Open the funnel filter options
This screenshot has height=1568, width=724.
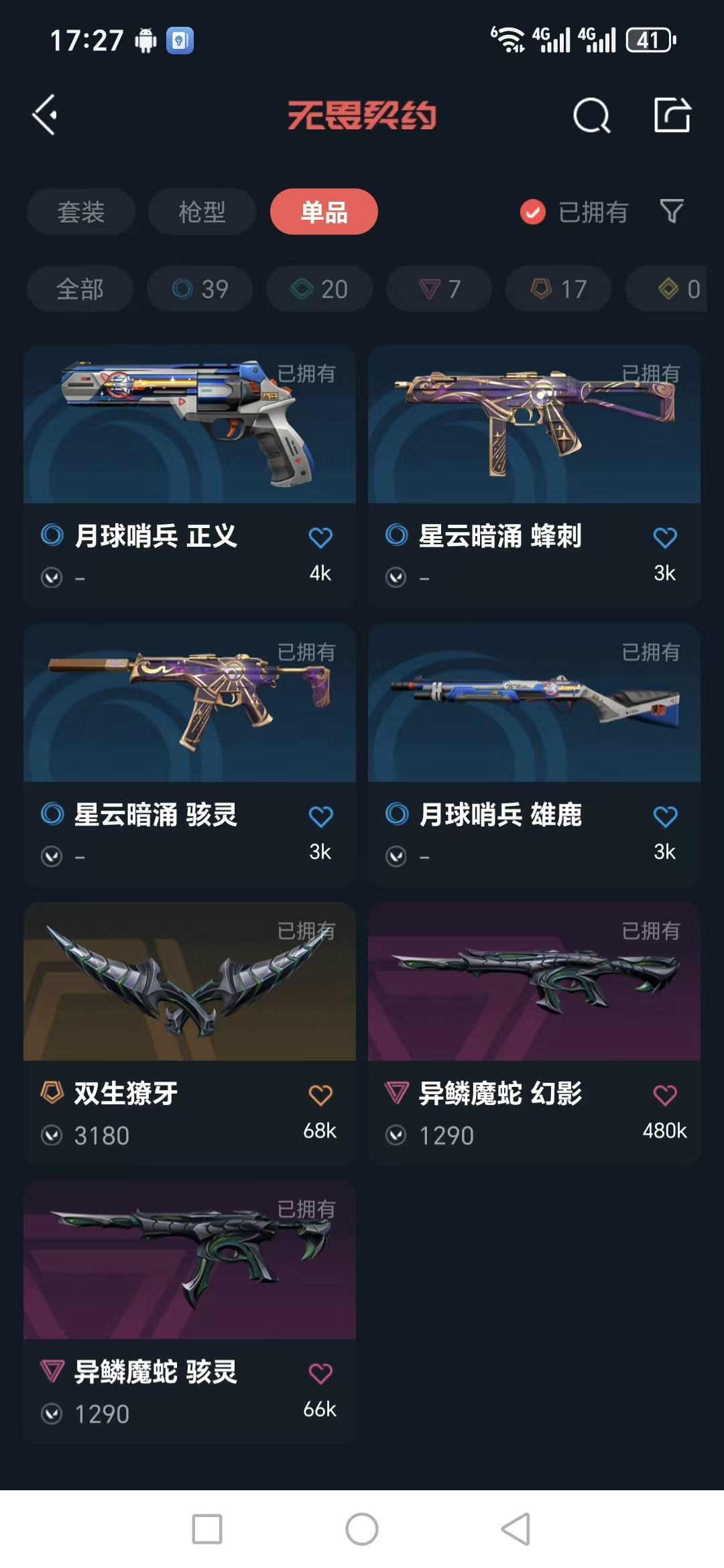(x=672, y=212)
